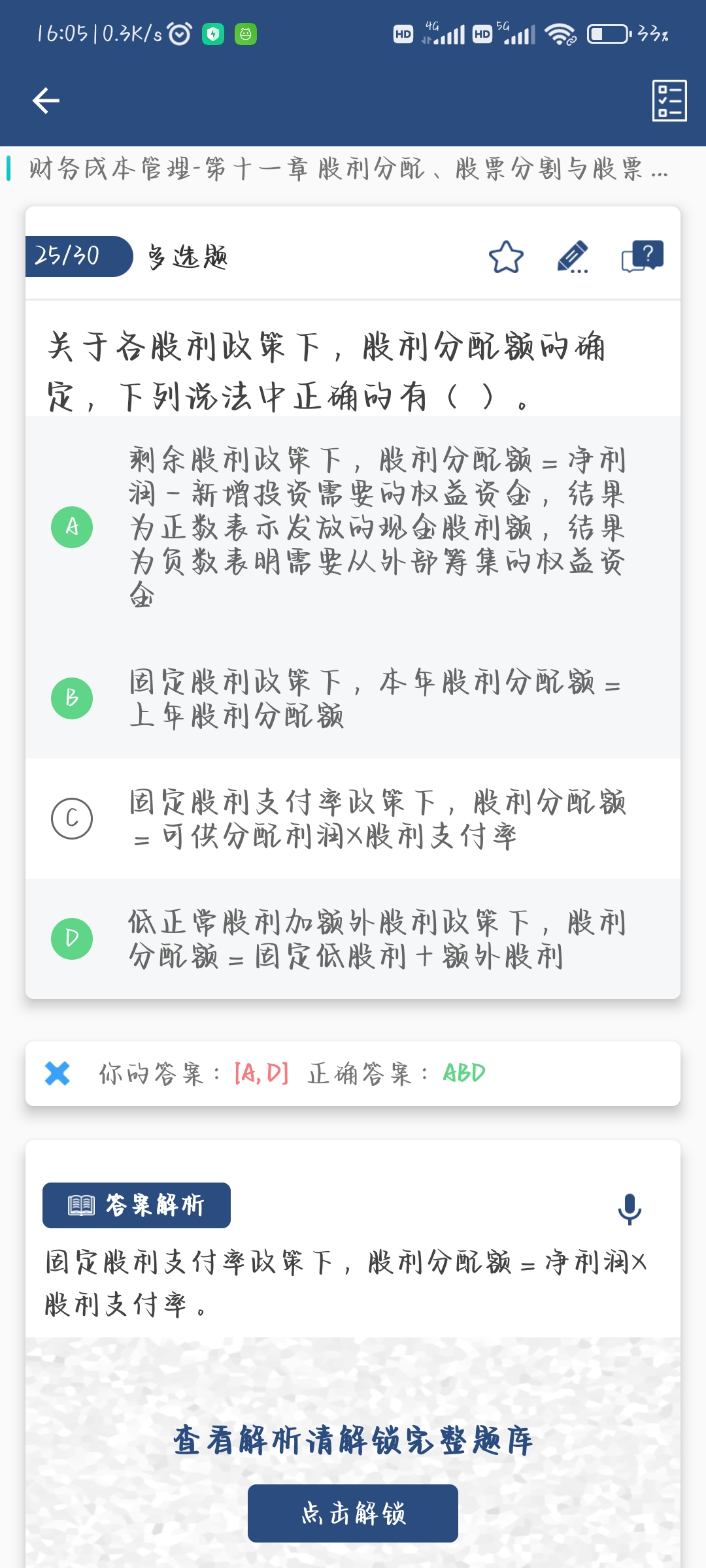Open the answer sheet list icon

[669, 101]
